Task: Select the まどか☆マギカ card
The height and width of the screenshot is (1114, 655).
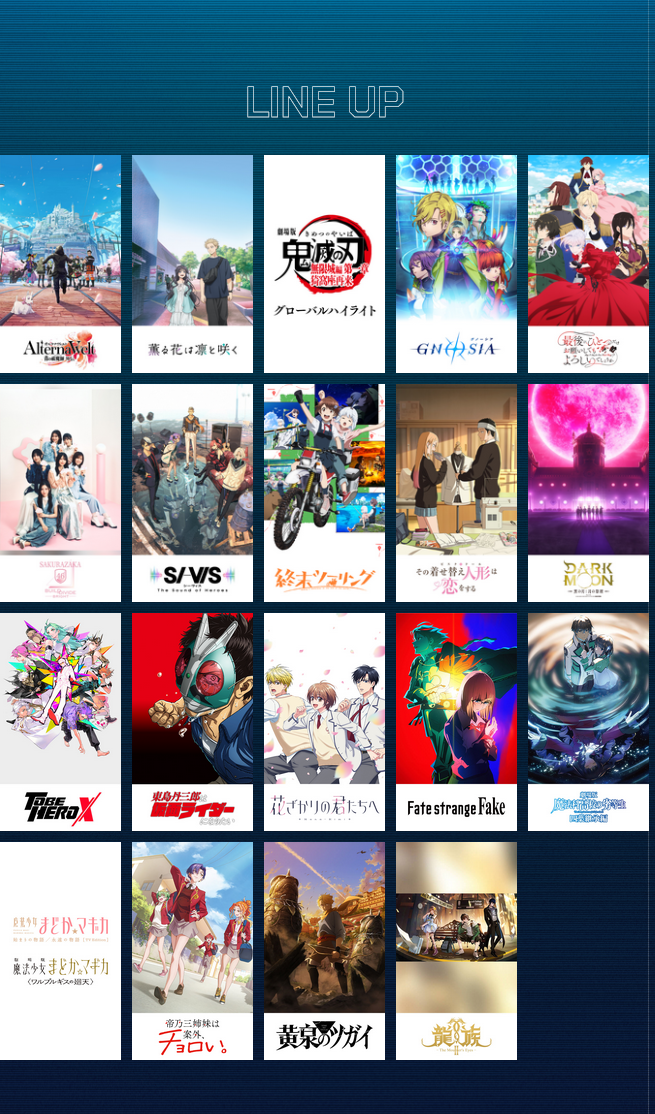Action: click(60, 951)
